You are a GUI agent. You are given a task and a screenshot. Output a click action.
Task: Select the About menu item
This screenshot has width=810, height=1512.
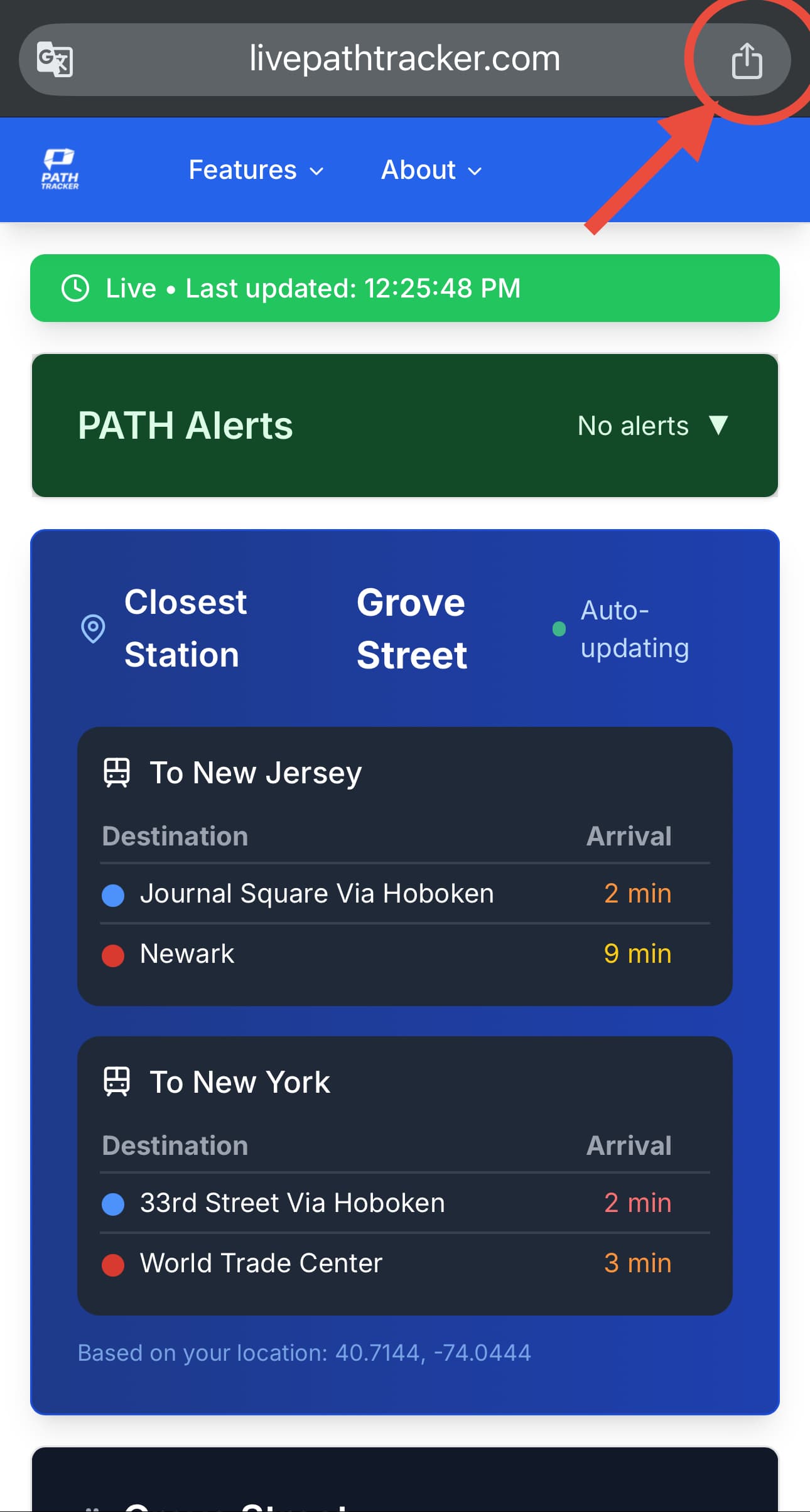pos(418,169)
